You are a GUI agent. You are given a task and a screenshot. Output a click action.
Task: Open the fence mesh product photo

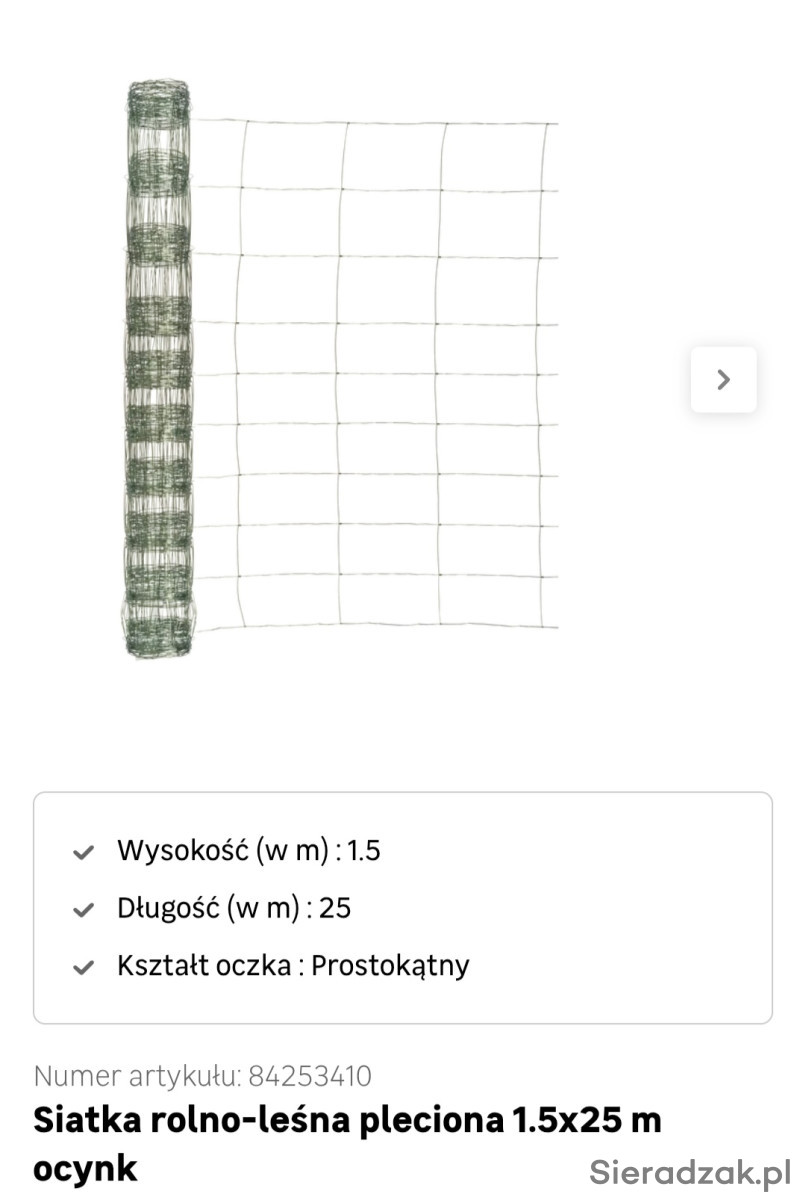coord(342,370)
